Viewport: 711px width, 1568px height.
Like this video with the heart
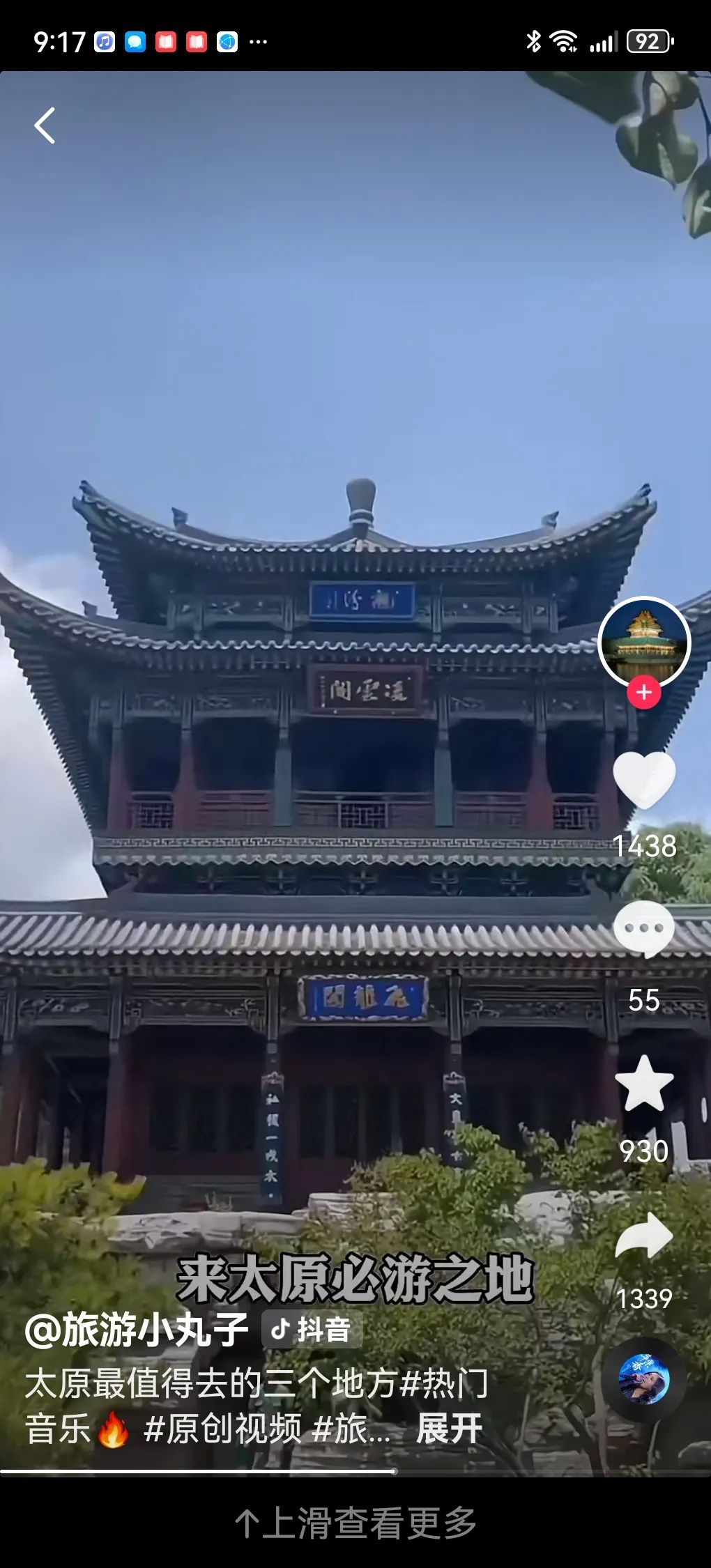[644, 781]
